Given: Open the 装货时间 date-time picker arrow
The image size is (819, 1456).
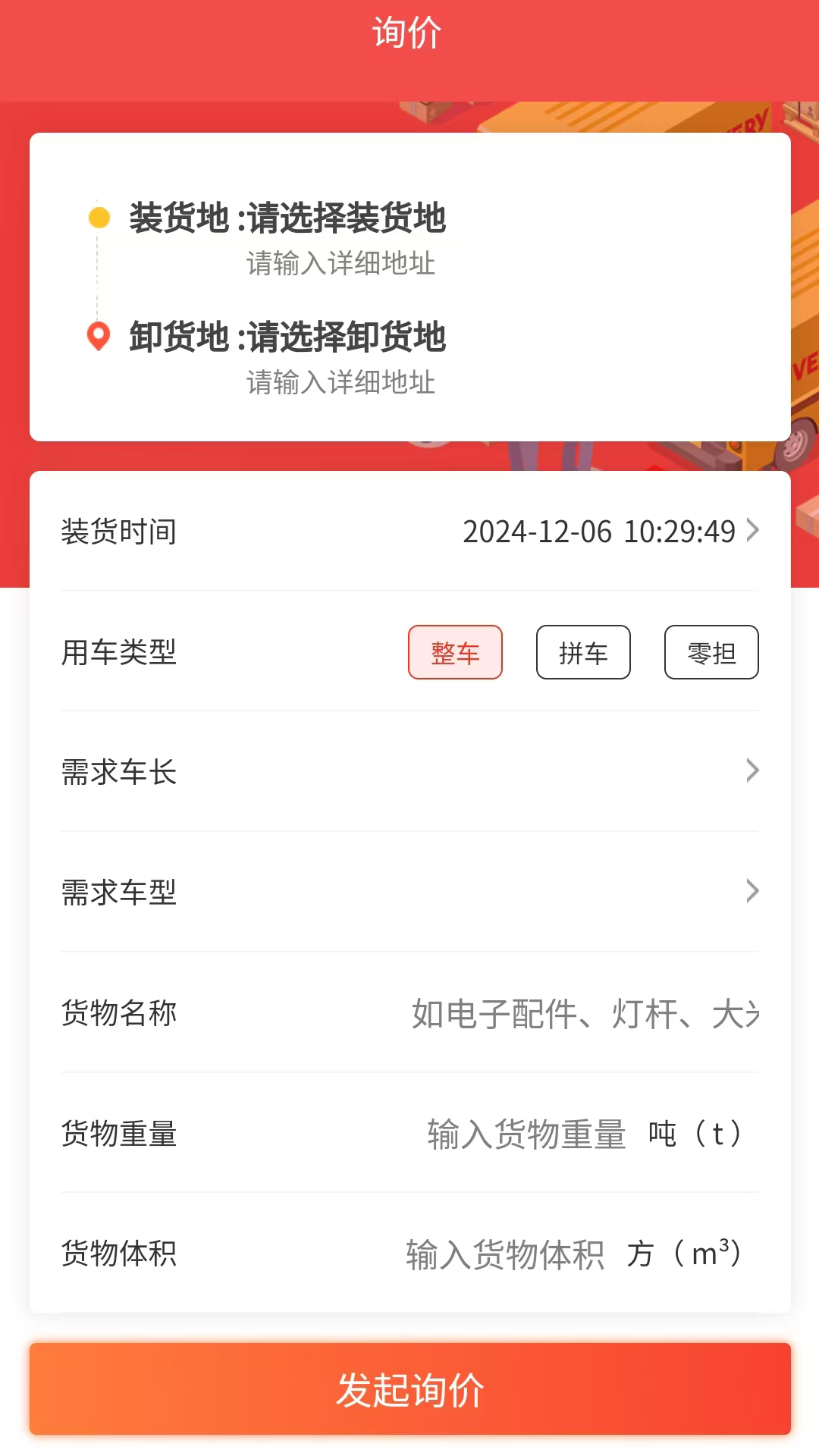Looking at the screenshot, I should tap(752, 531).
